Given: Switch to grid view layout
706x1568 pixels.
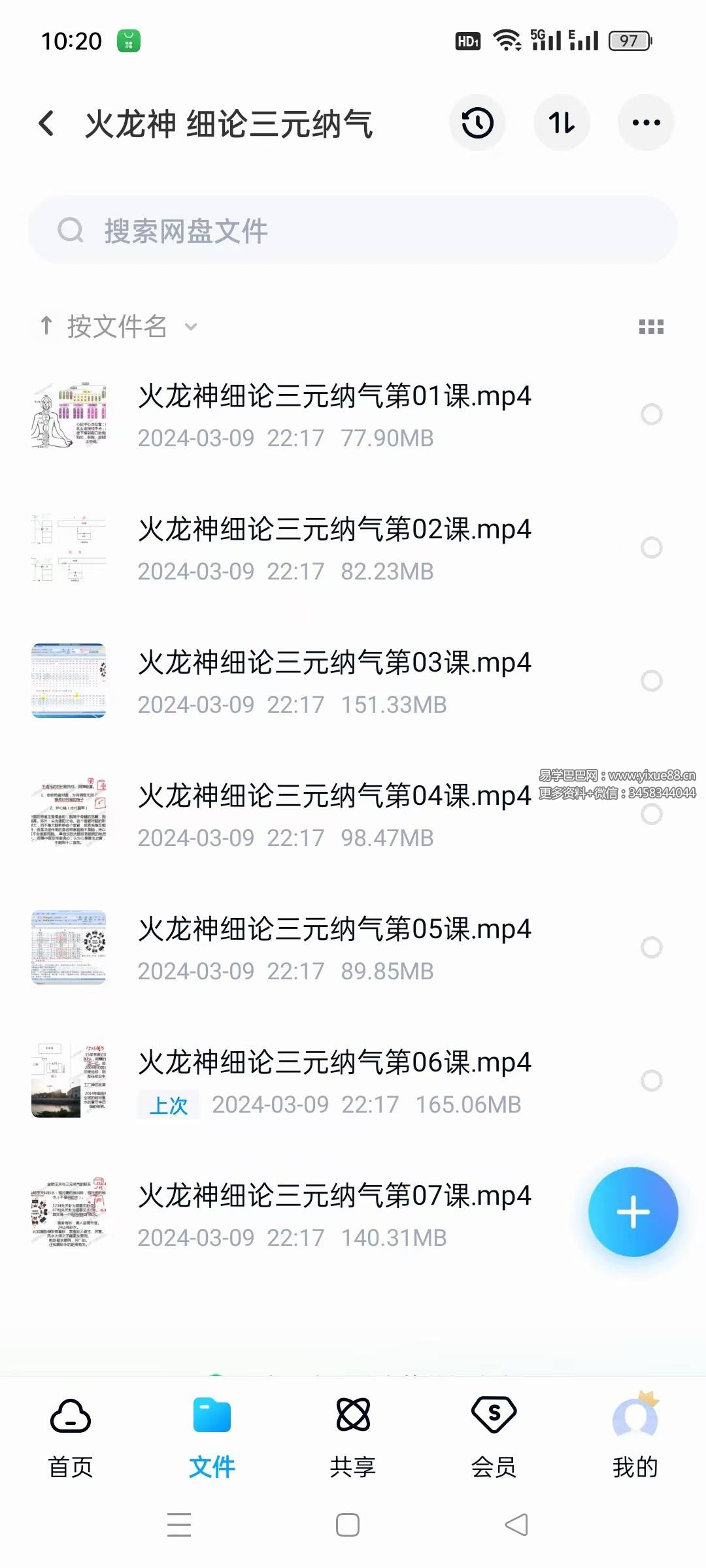Looking at the screenshot, I should [x=651, y=327].
